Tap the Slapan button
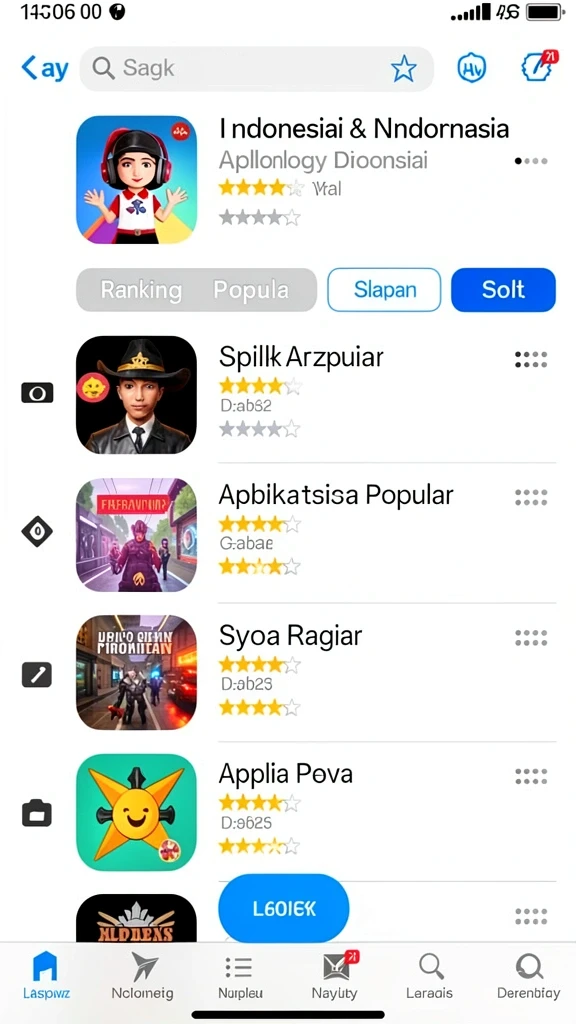 point(384,289)
